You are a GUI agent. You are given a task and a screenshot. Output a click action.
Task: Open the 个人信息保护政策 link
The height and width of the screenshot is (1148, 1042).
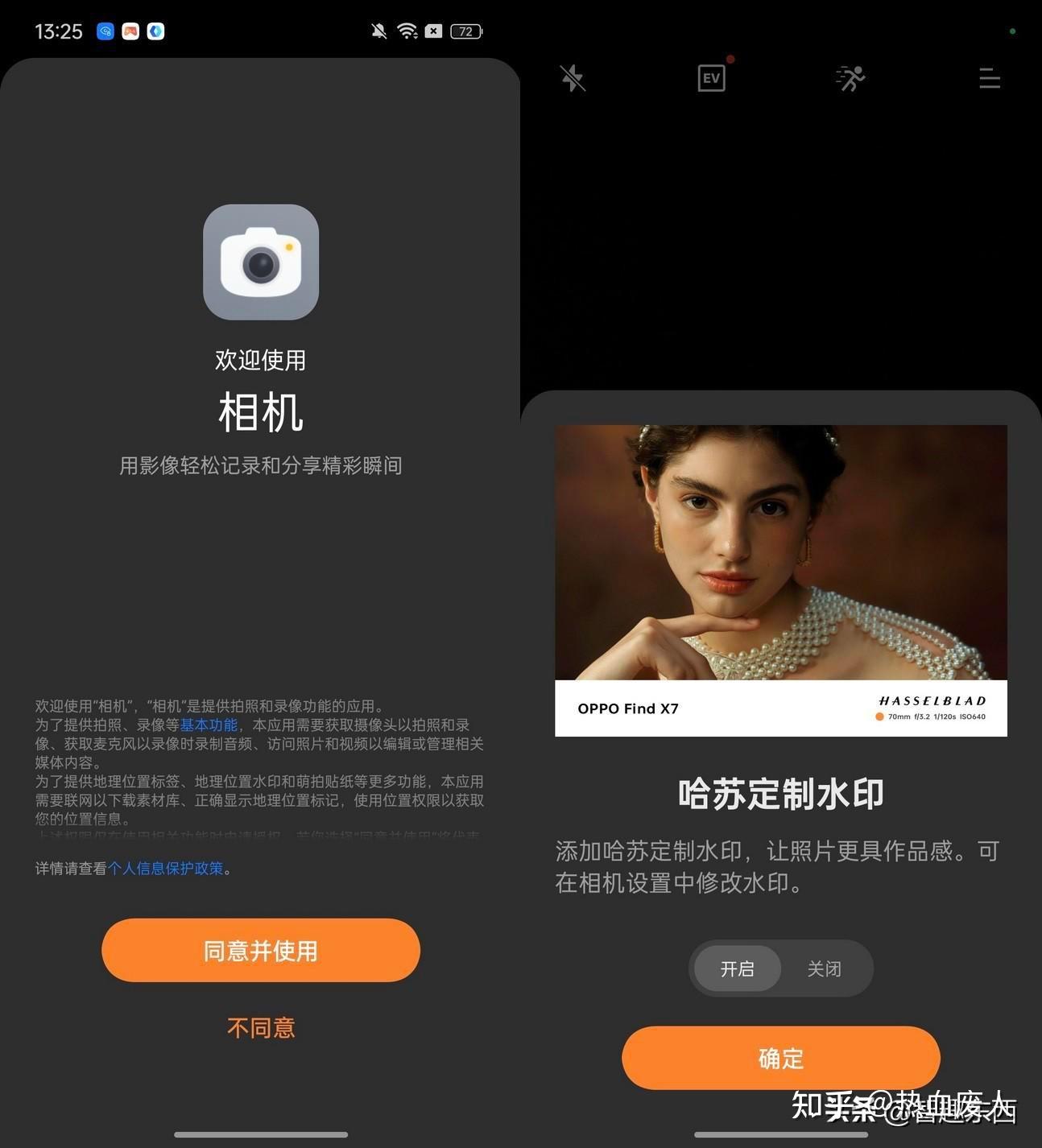click(x=166, y=868)
